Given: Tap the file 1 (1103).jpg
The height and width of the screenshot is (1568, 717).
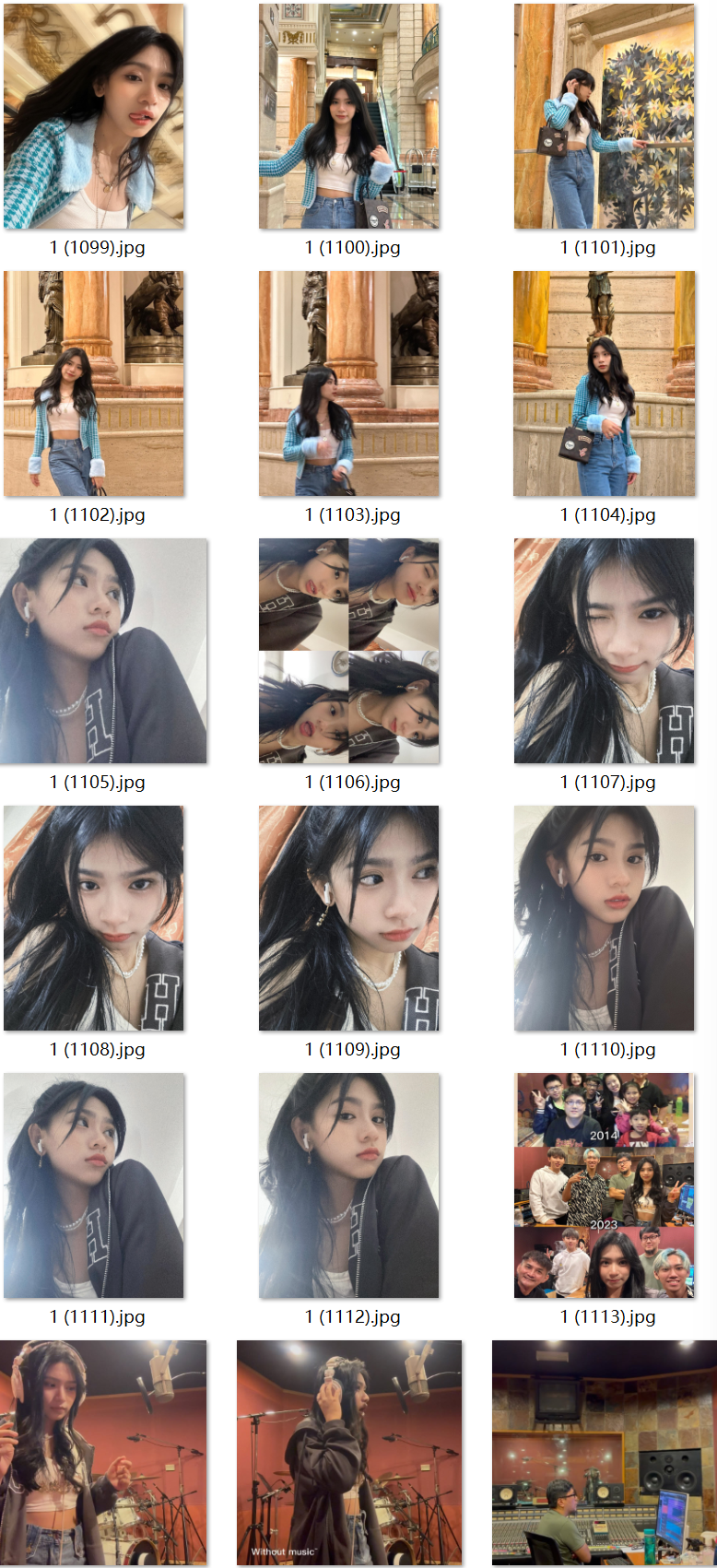Looking at the screenshot, I should pyautogui.click(x=349, y=384).
